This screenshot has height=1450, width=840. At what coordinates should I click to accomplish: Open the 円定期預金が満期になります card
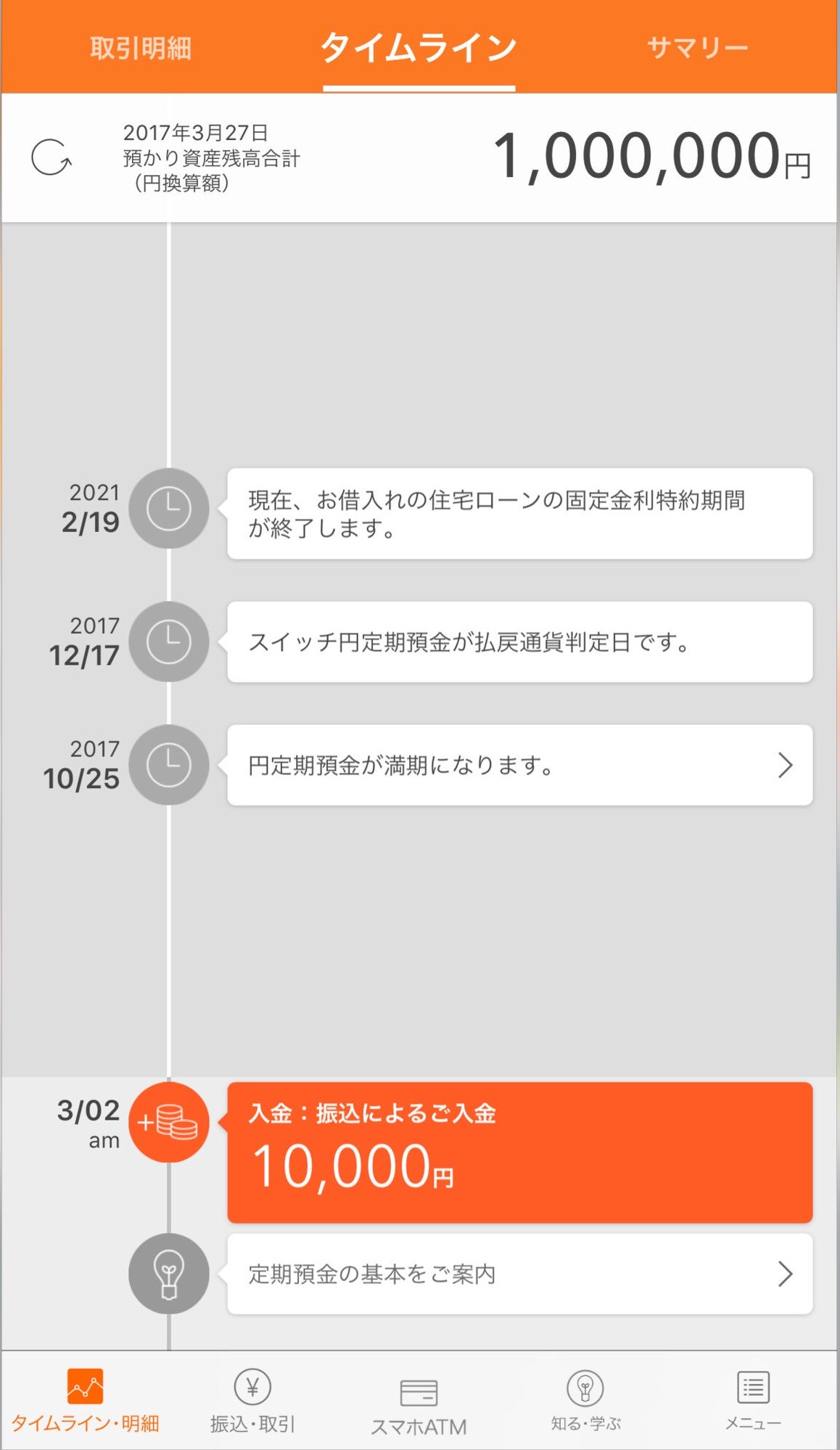tap(519, 765)
